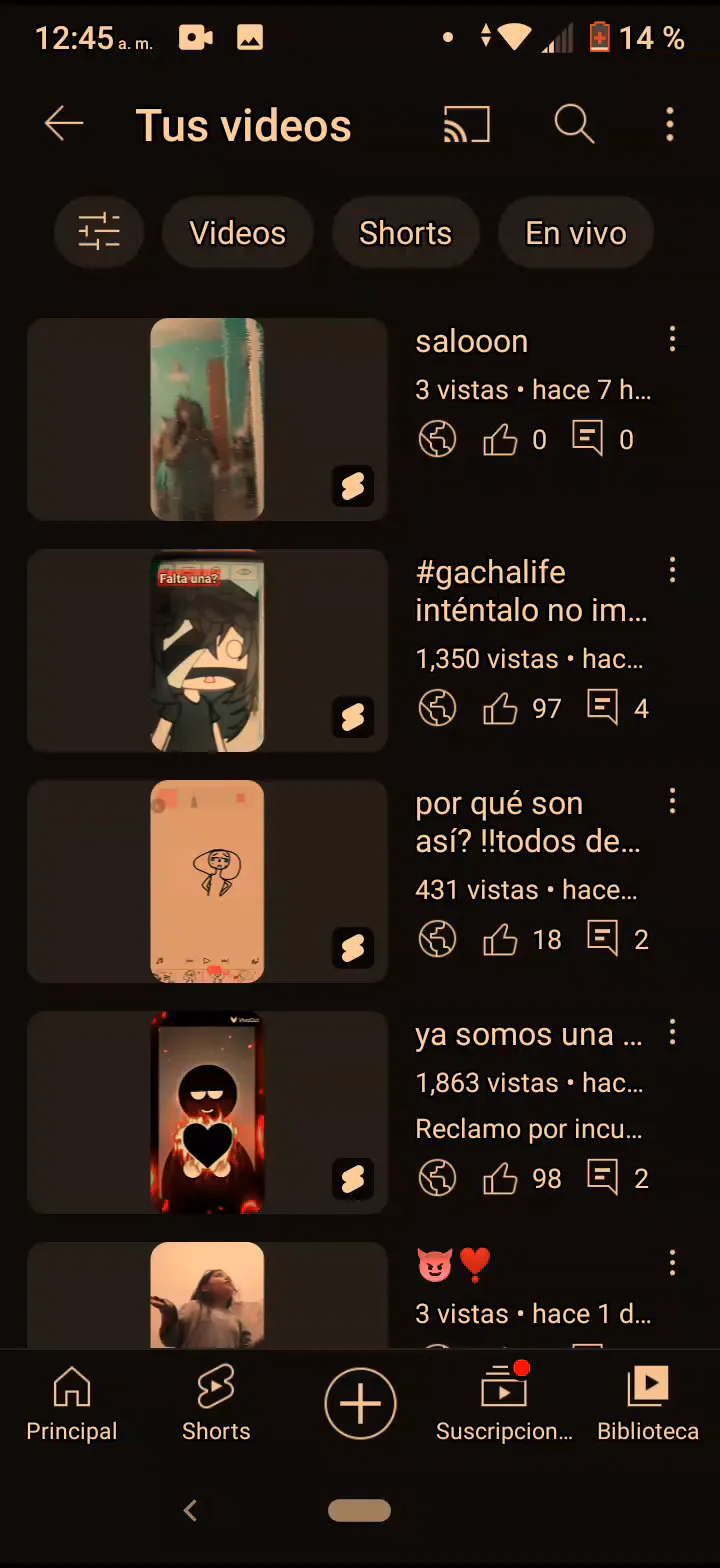Viewport: 720px width, 1568px height.
Task: Open options for the #gachalife video
Action: [x=672, y=570]
